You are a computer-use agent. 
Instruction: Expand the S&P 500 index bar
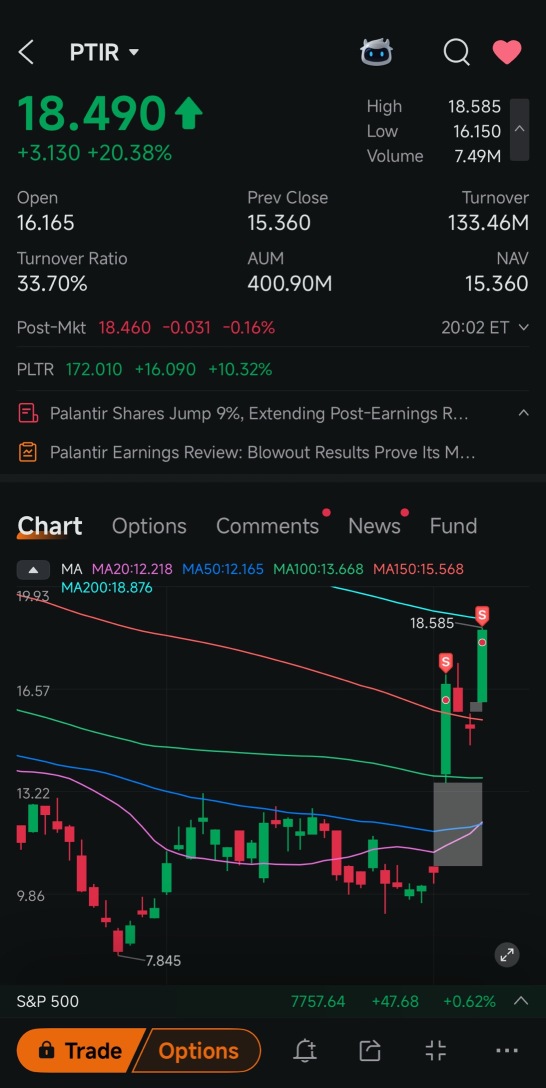coord(521,1001)
